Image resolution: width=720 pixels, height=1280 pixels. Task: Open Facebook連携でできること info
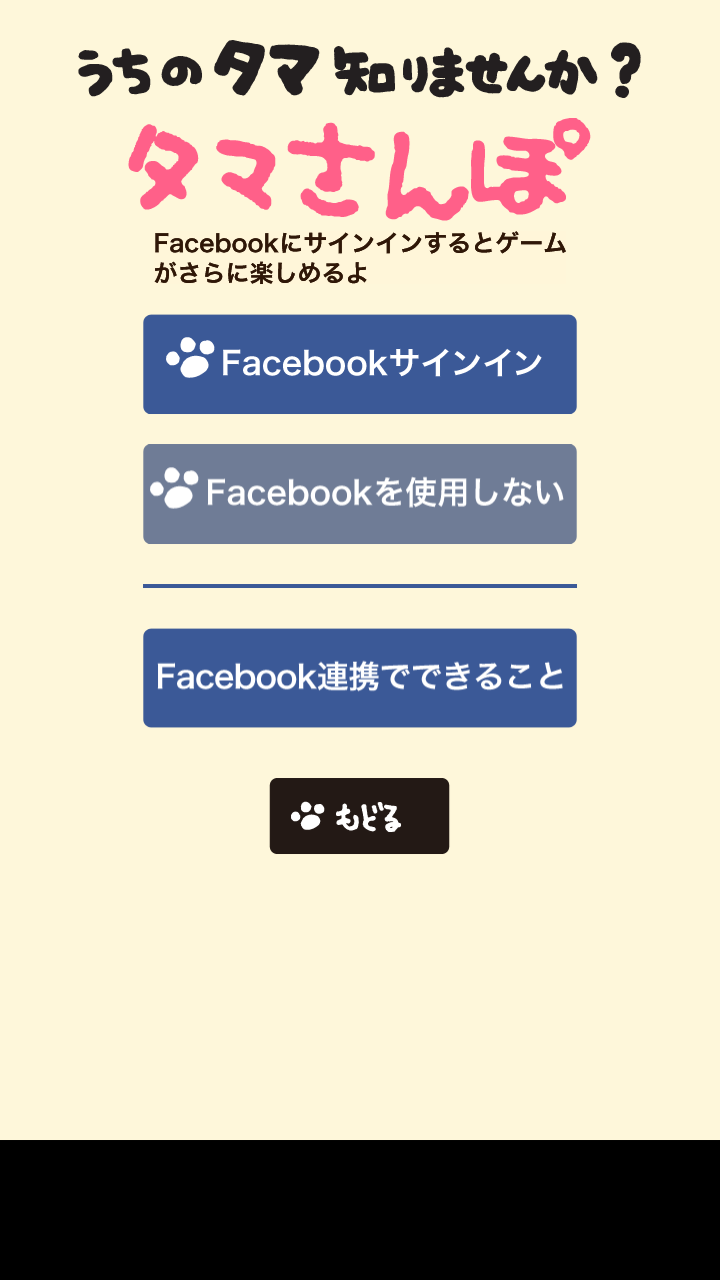(x=360, y=678)
